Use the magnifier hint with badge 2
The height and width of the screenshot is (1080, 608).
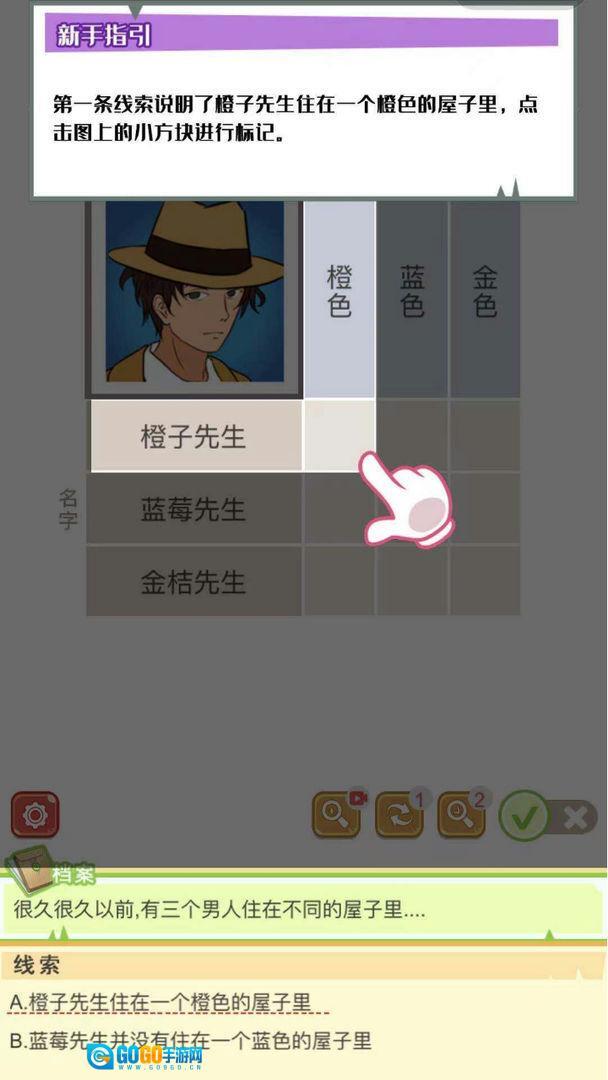click(460, 816)
